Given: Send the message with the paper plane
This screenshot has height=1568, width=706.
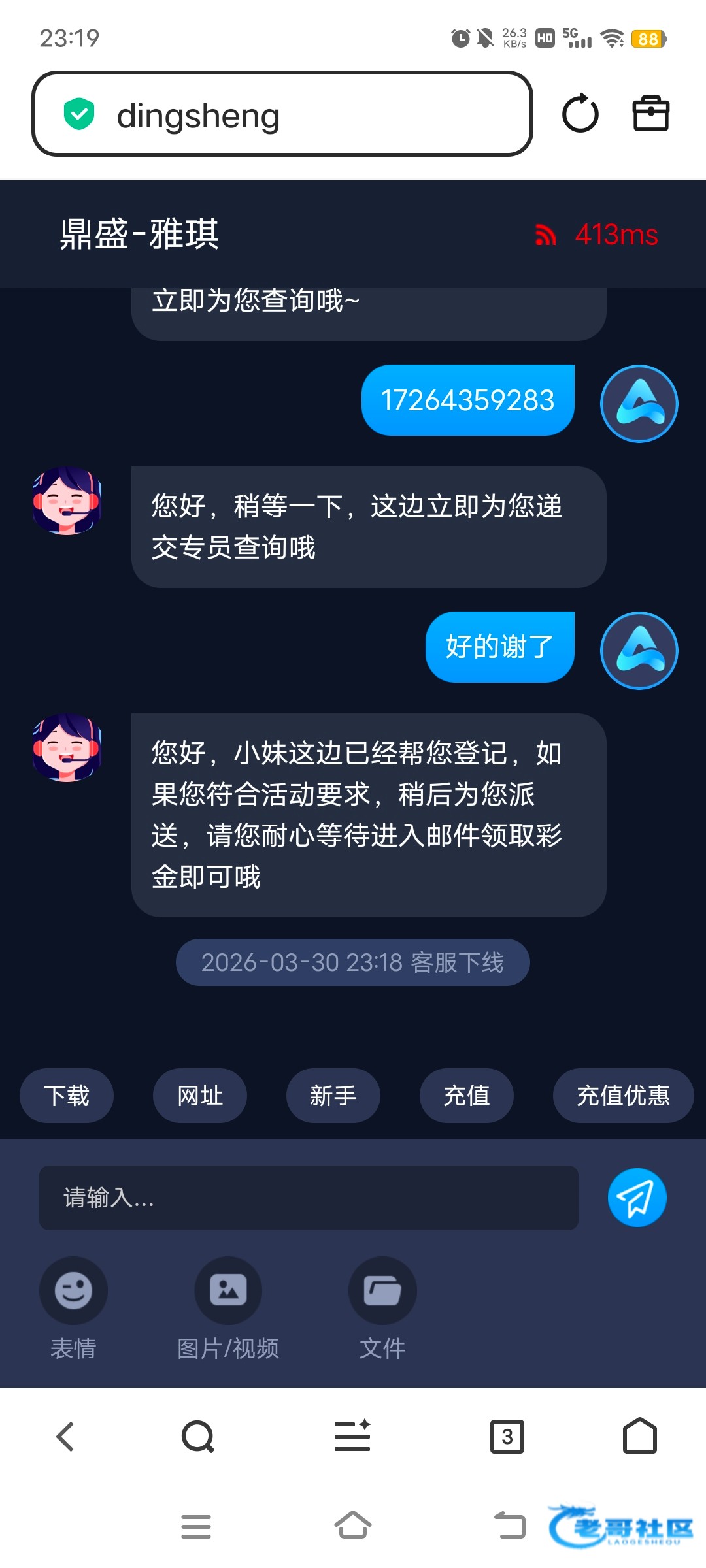Looking at the screenshot, I should coord(637,1198).
